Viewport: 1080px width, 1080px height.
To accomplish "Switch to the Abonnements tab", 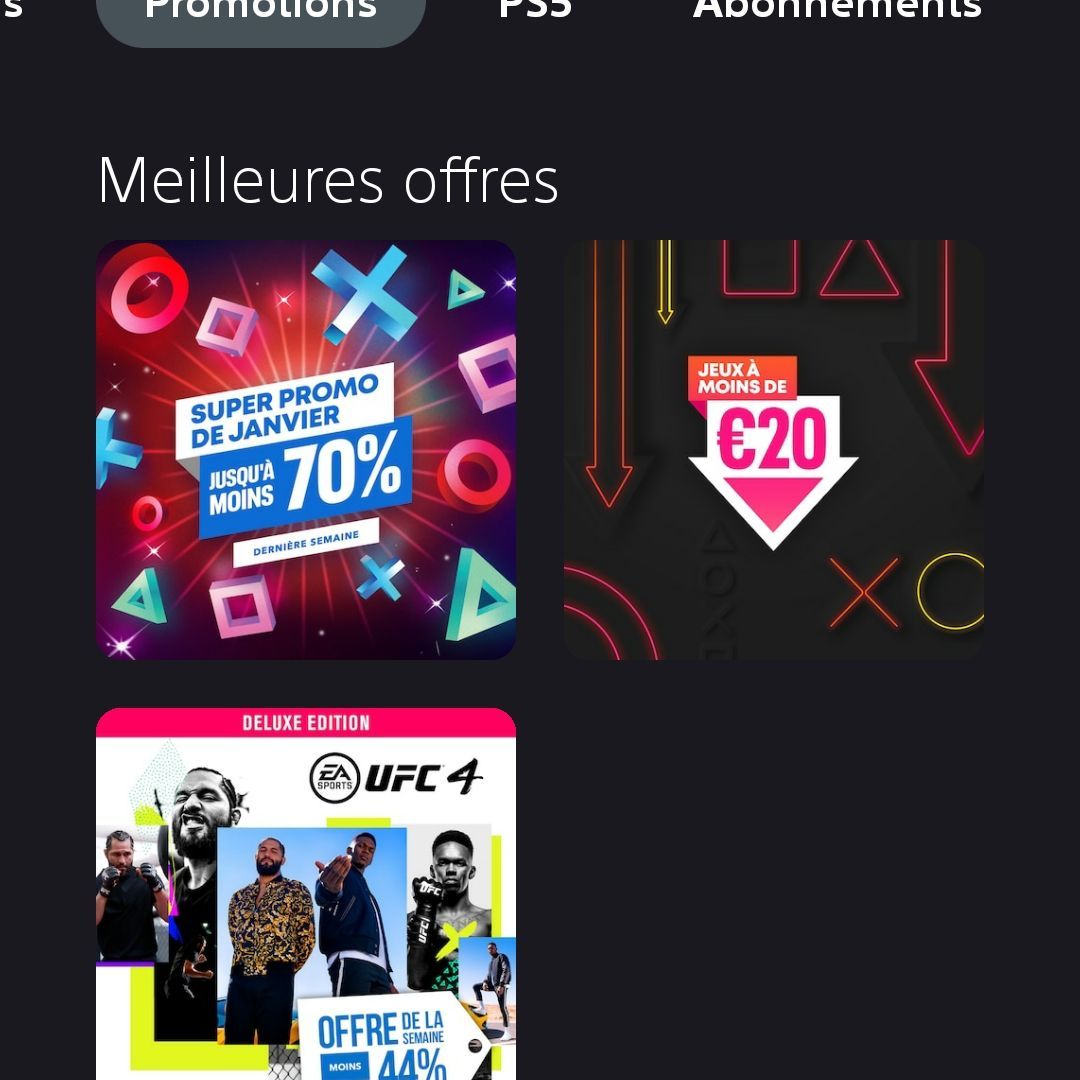I will click(837, 12).
